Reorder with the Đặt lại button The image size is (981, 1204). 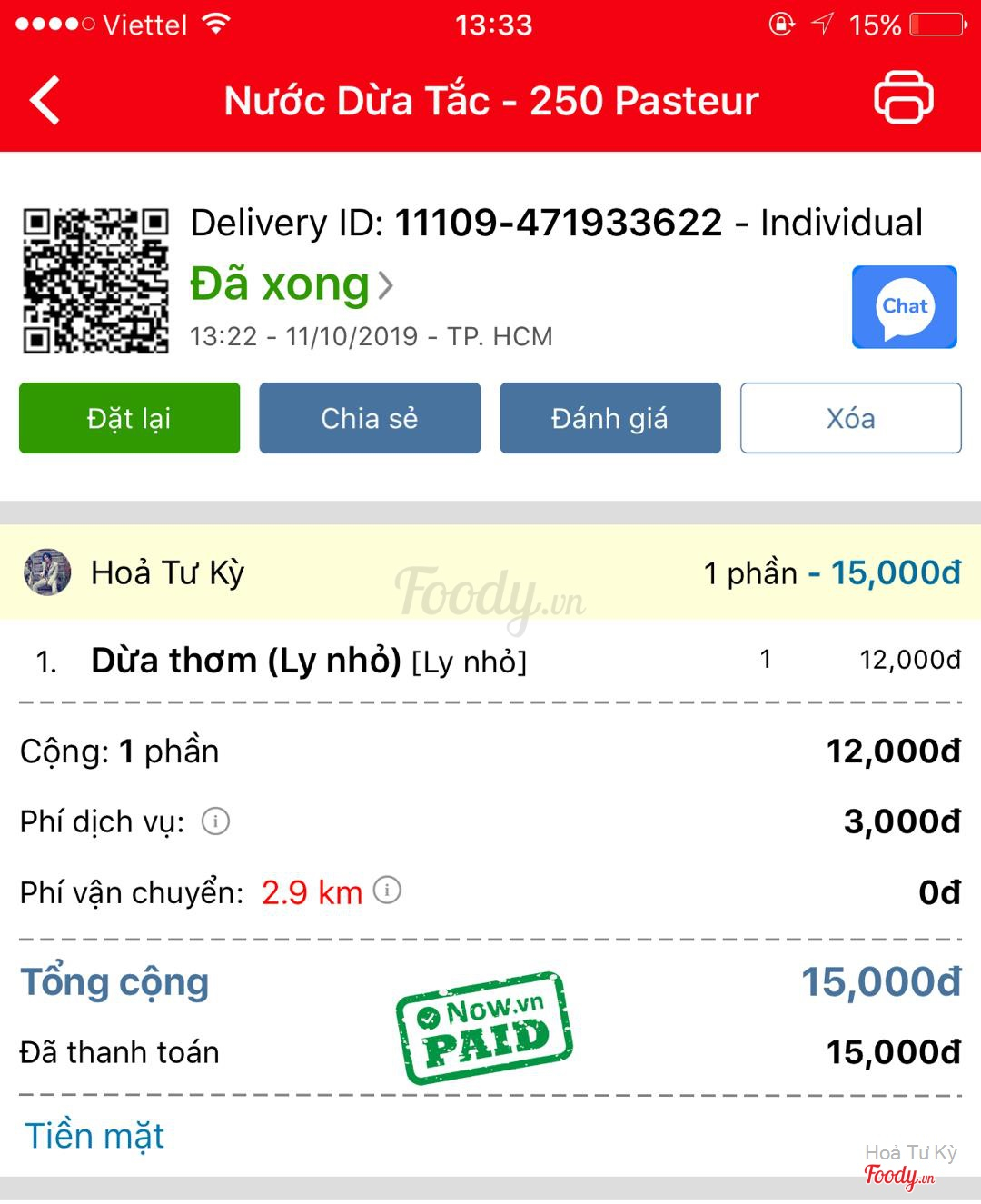(129, 418)
